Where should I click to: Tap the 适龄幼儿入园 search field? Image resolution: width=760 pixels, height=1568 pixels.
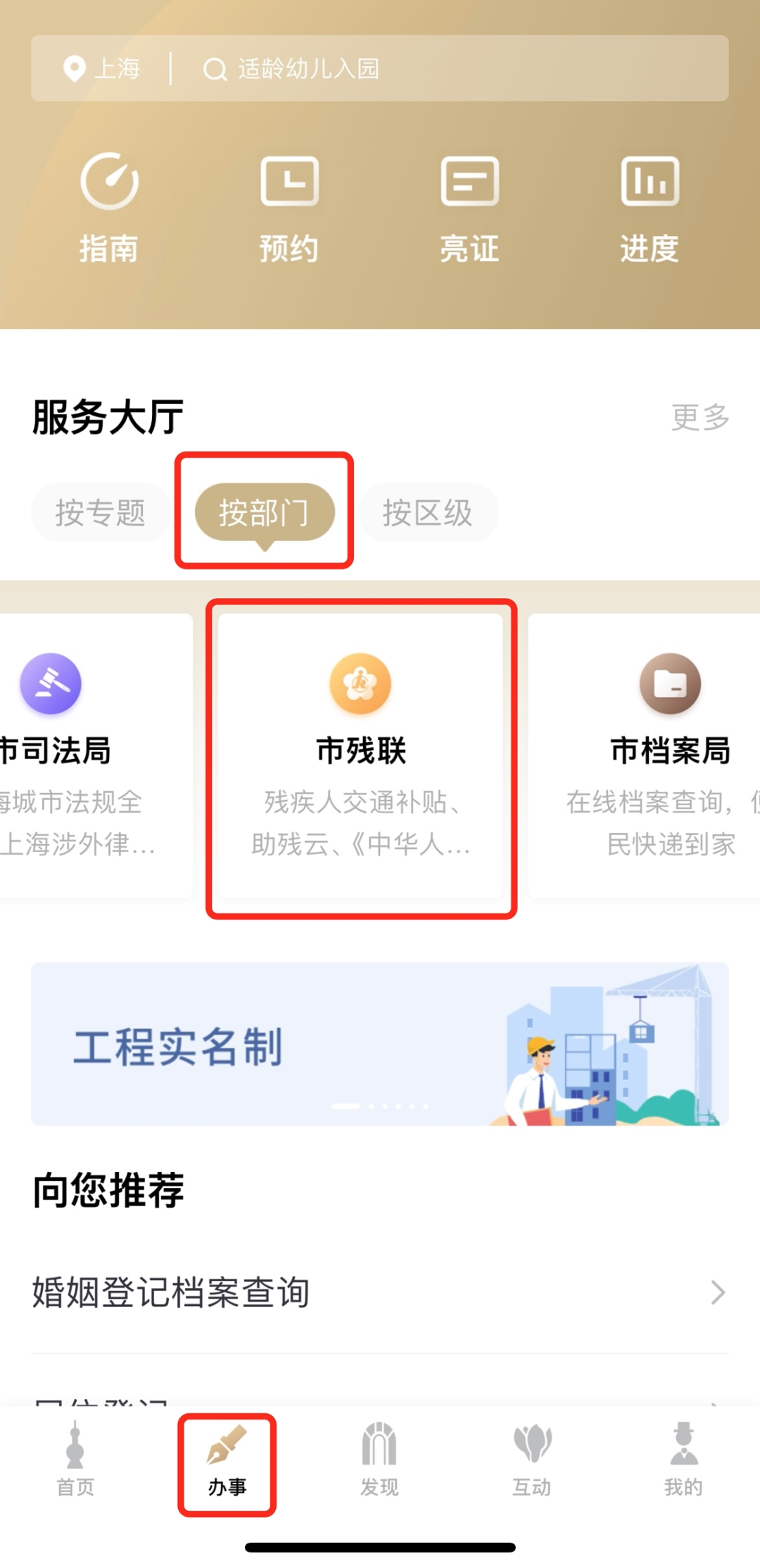(x=450, y=69)
